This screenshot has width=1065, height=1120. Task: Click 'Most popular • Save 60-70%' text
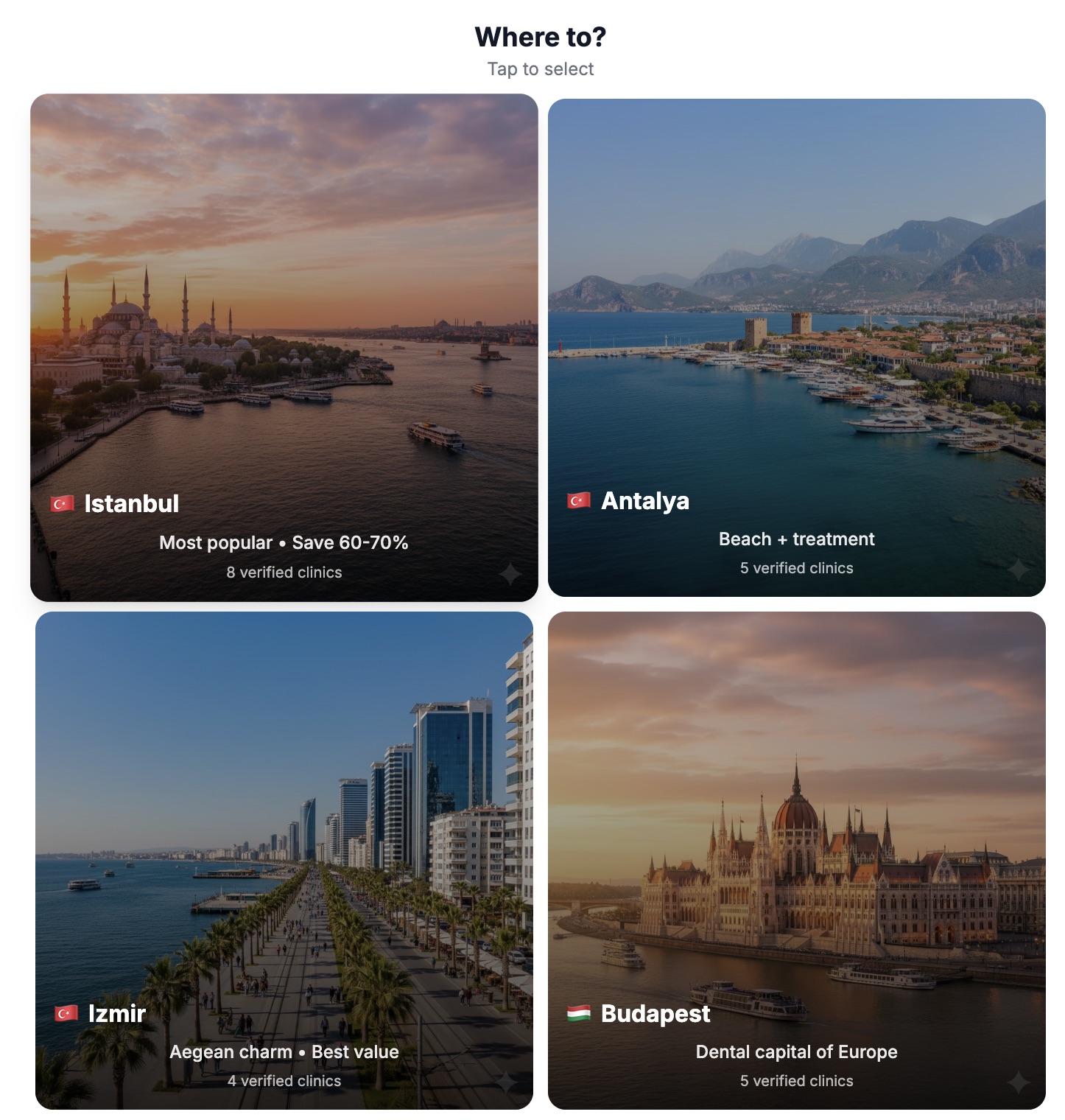pyautogui.click(x=284, y=542)
